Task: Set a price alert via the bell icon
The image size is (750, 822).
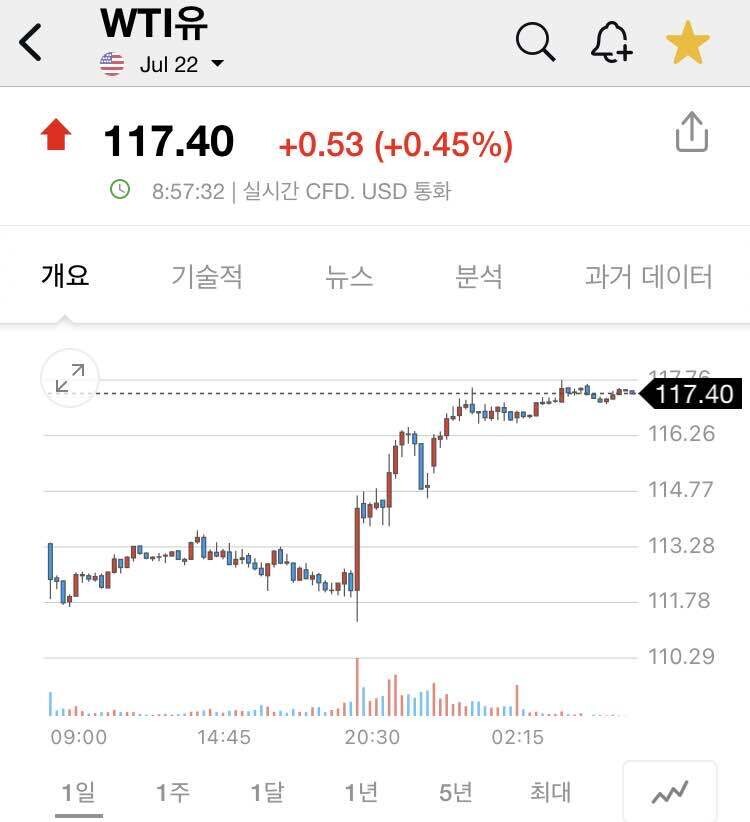Action: [x=613, y=42]
